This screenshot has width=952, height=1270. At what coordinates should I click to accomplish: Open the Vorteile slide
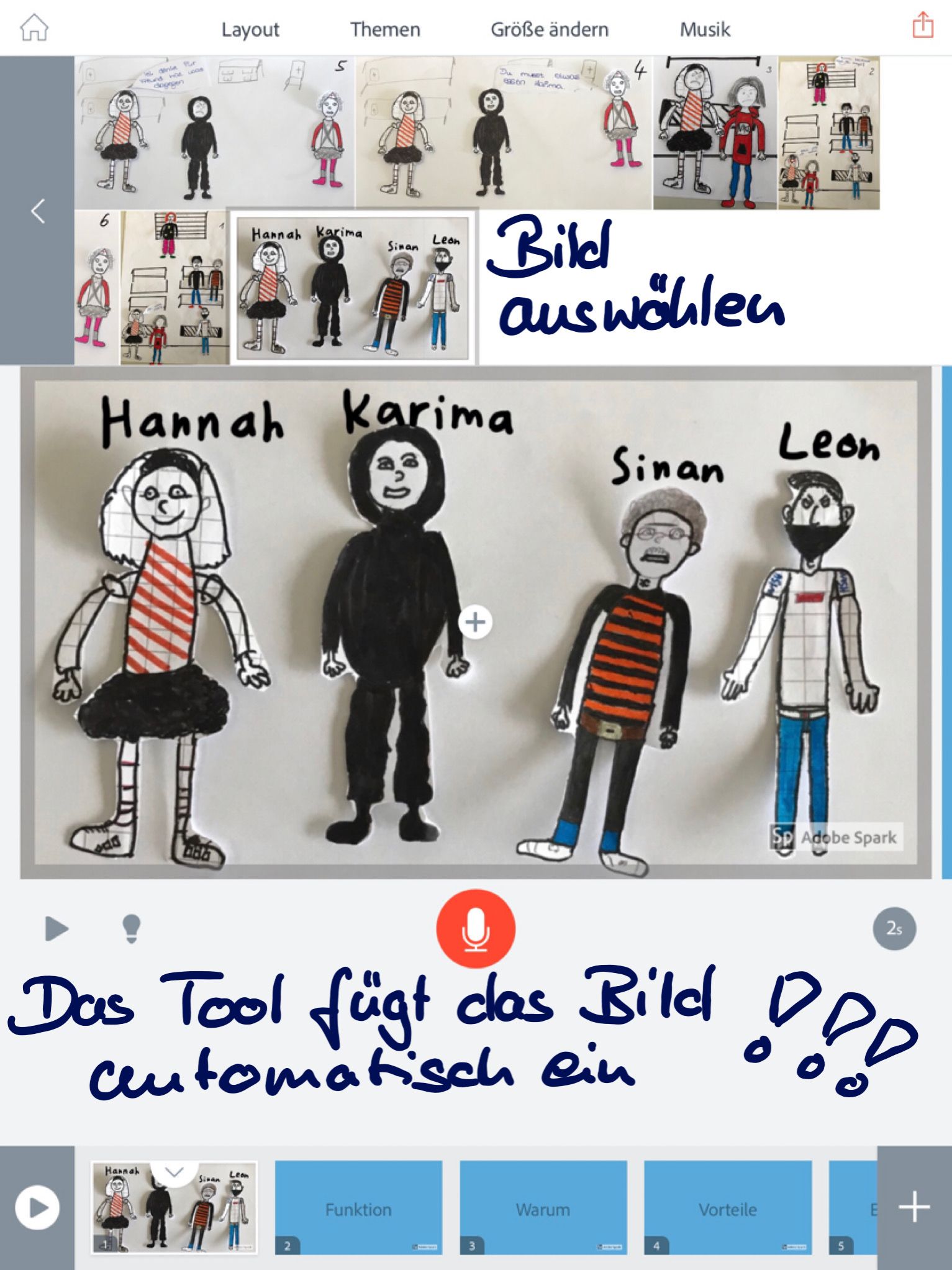[x=727, y=1207]
